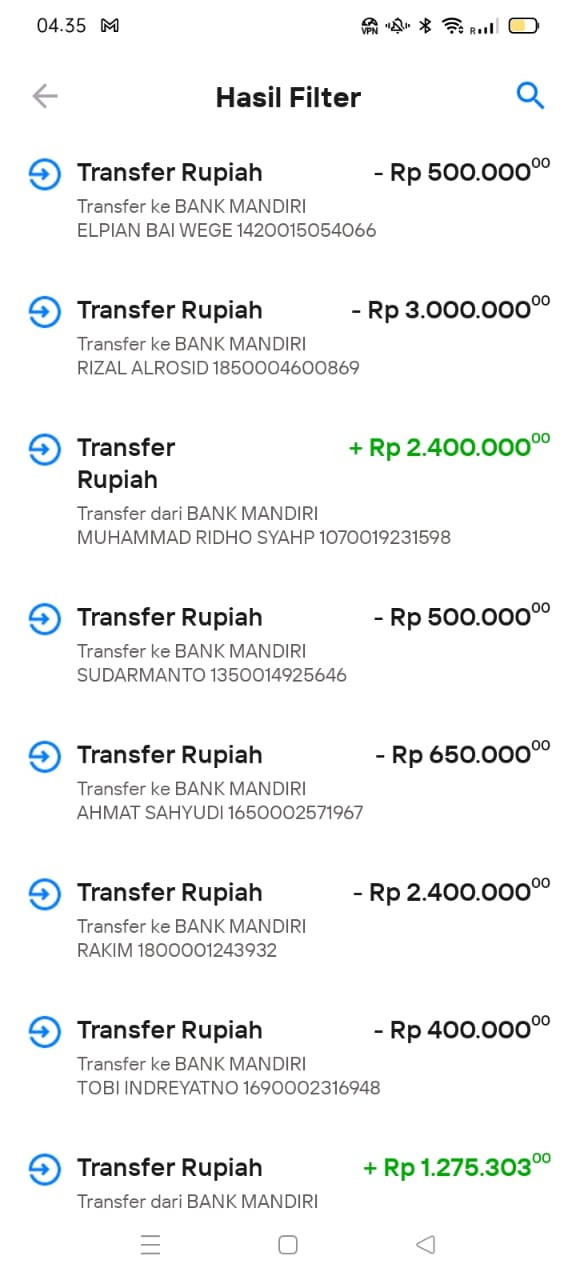The height and width of the screenshot is (1280, 576).
Task: Open the transfer to ELPIAN BAI WEGE
Action: (x=288, y=200)
